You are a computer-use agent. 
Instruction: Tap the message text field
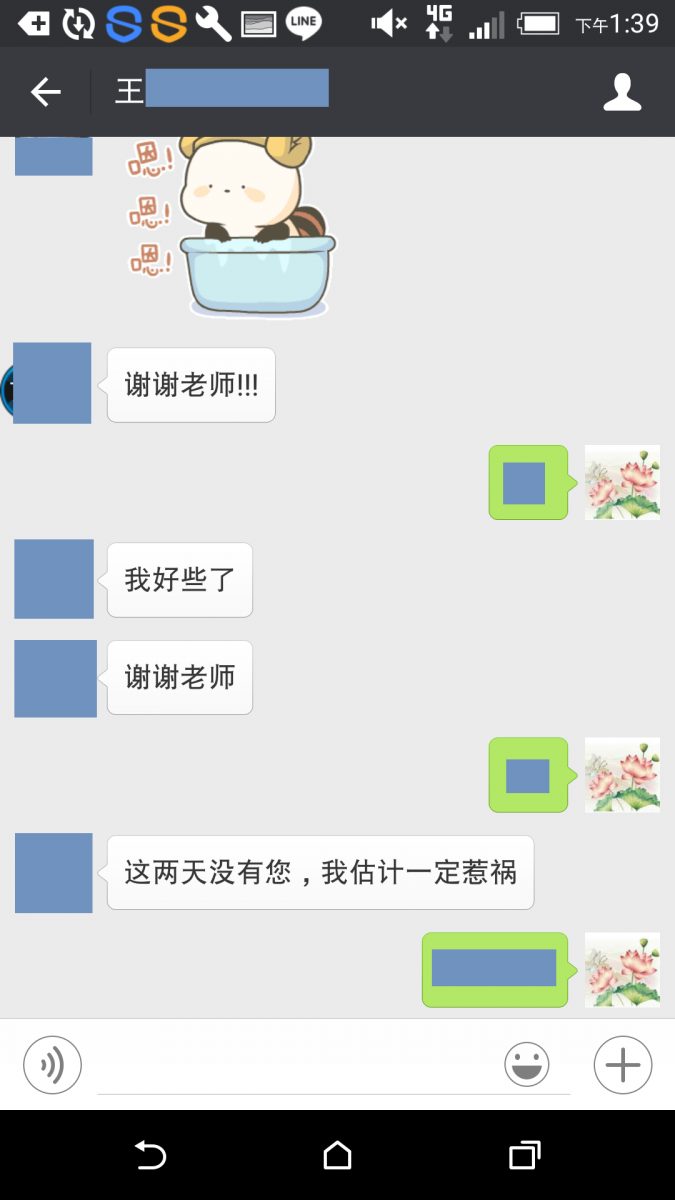point(300,1066)
